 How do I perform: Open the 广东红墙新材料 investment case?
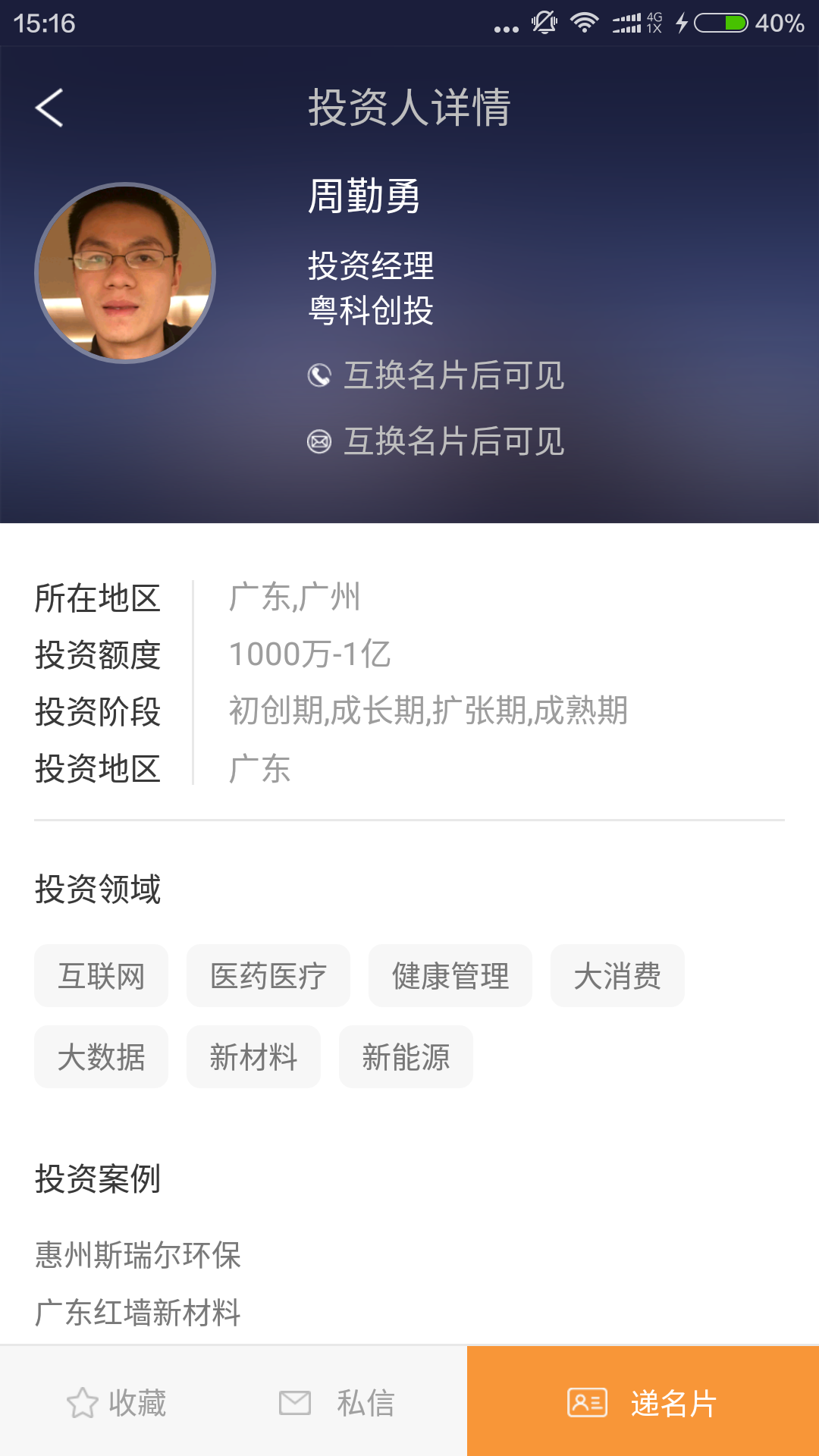[138, 1311]
